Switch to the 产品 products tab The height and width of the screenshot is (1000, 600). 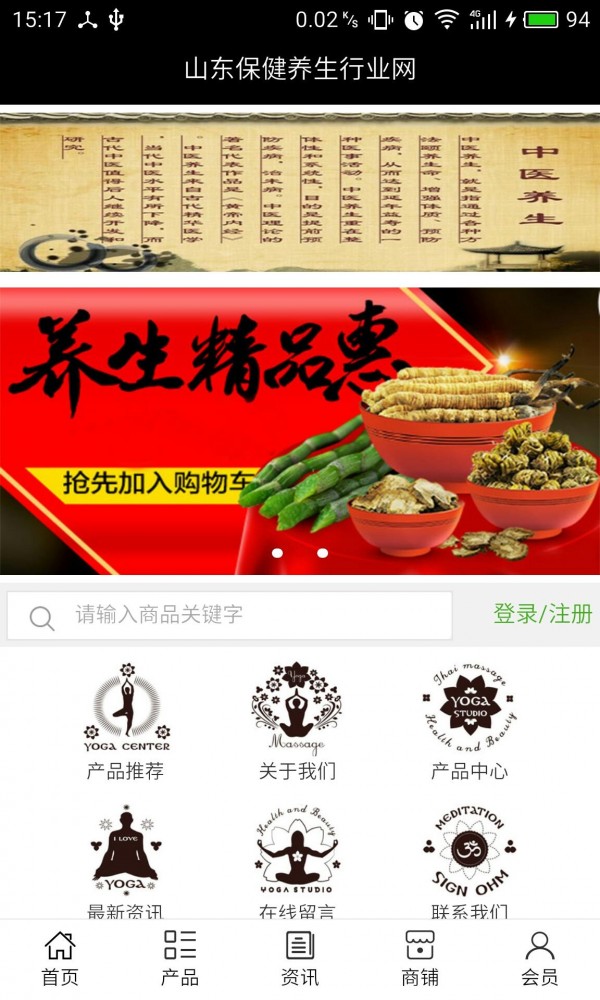point(180,958)
